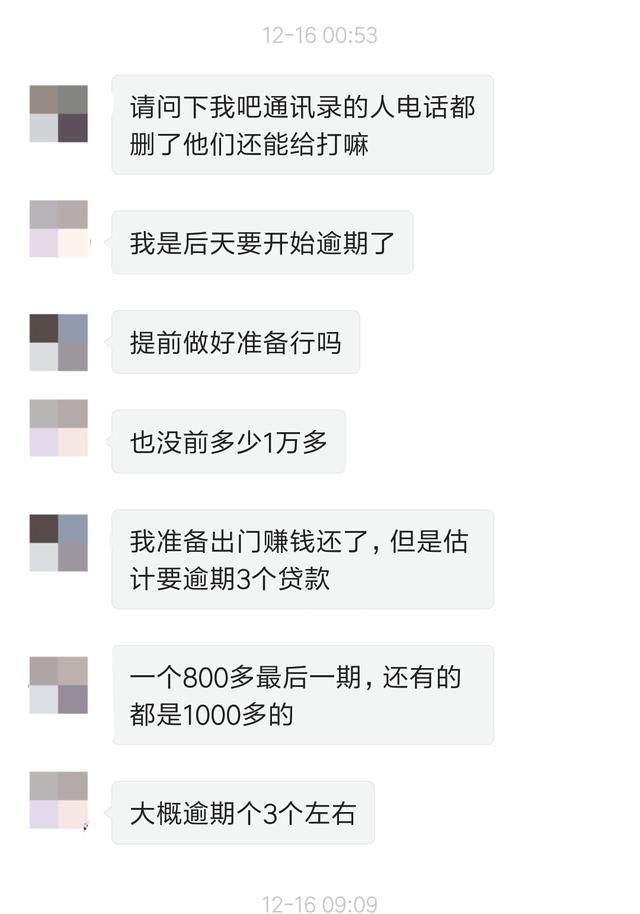Open the avatar beside 也没前多少1万多

pos(58,428)
